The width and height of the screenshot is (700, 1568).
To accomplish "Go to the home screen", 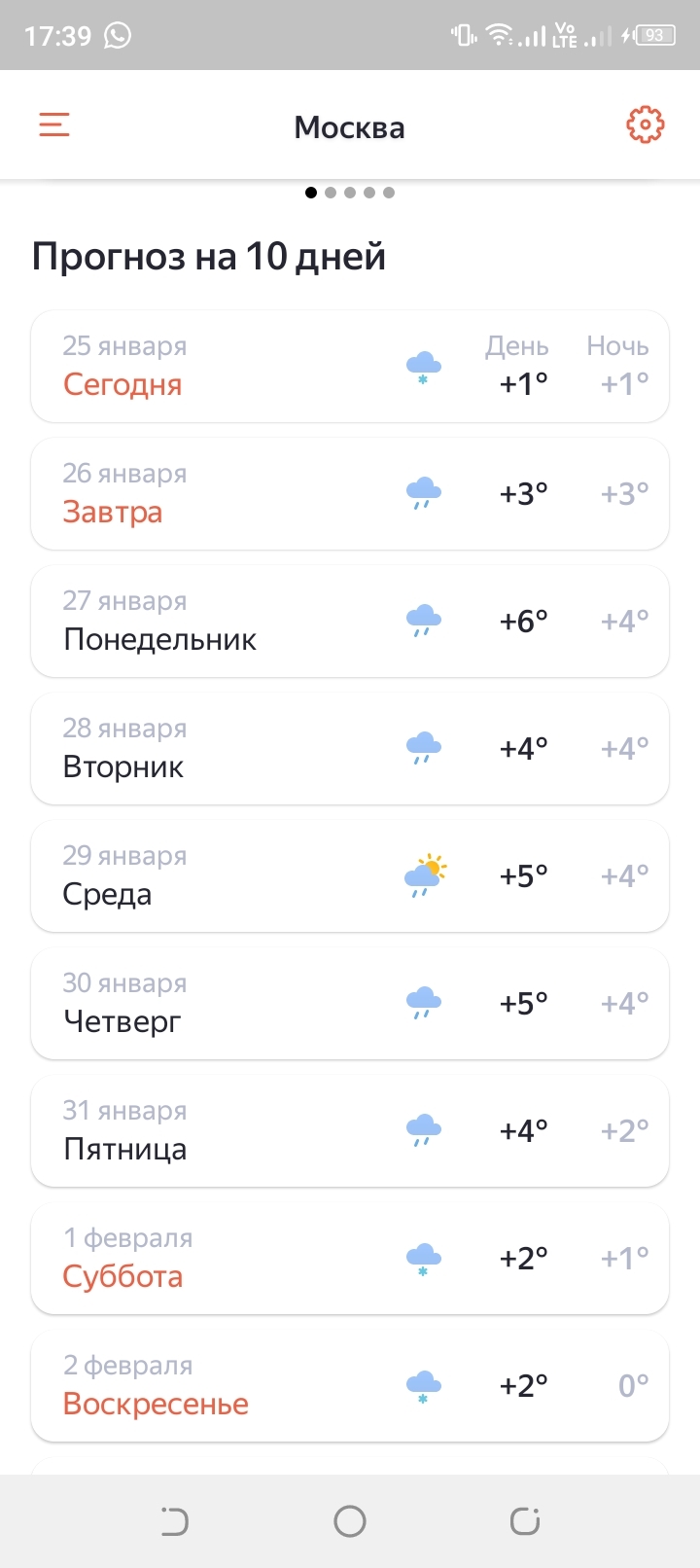I will (350, 1521).
